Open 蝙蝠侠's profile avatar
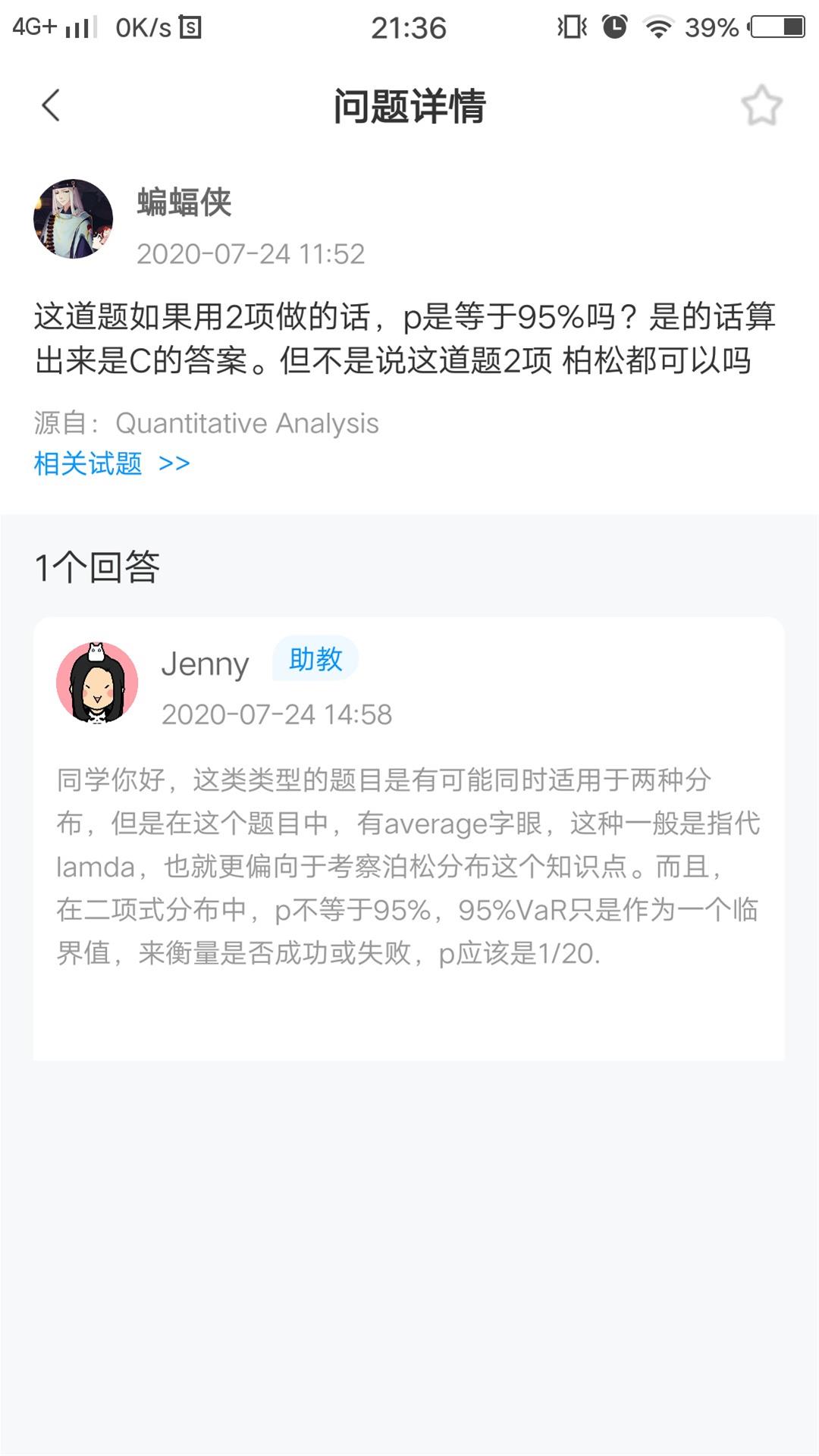 pos(74,219)
